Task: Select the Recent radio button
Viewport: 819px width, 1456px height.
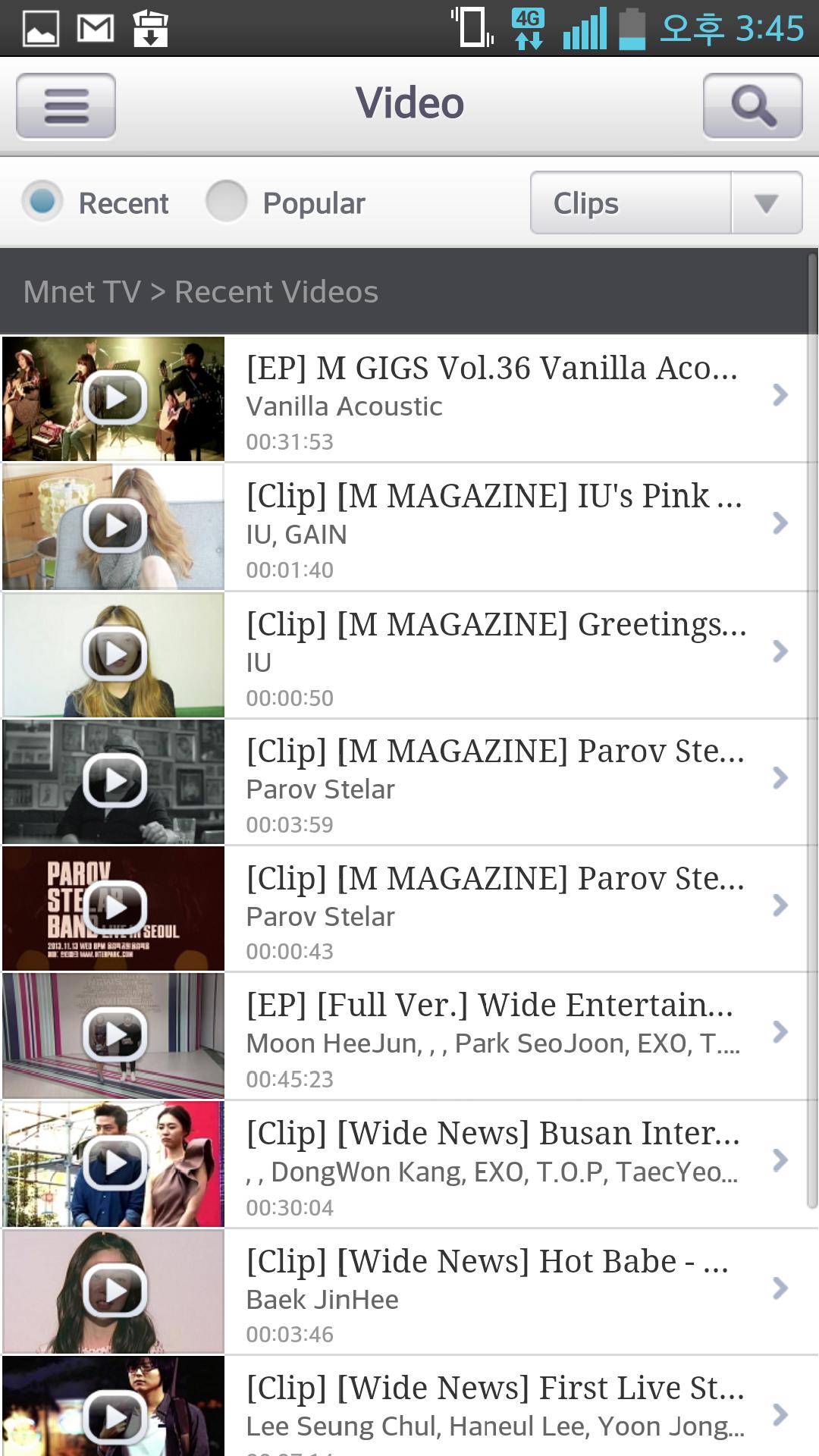Action: (43, 202)
